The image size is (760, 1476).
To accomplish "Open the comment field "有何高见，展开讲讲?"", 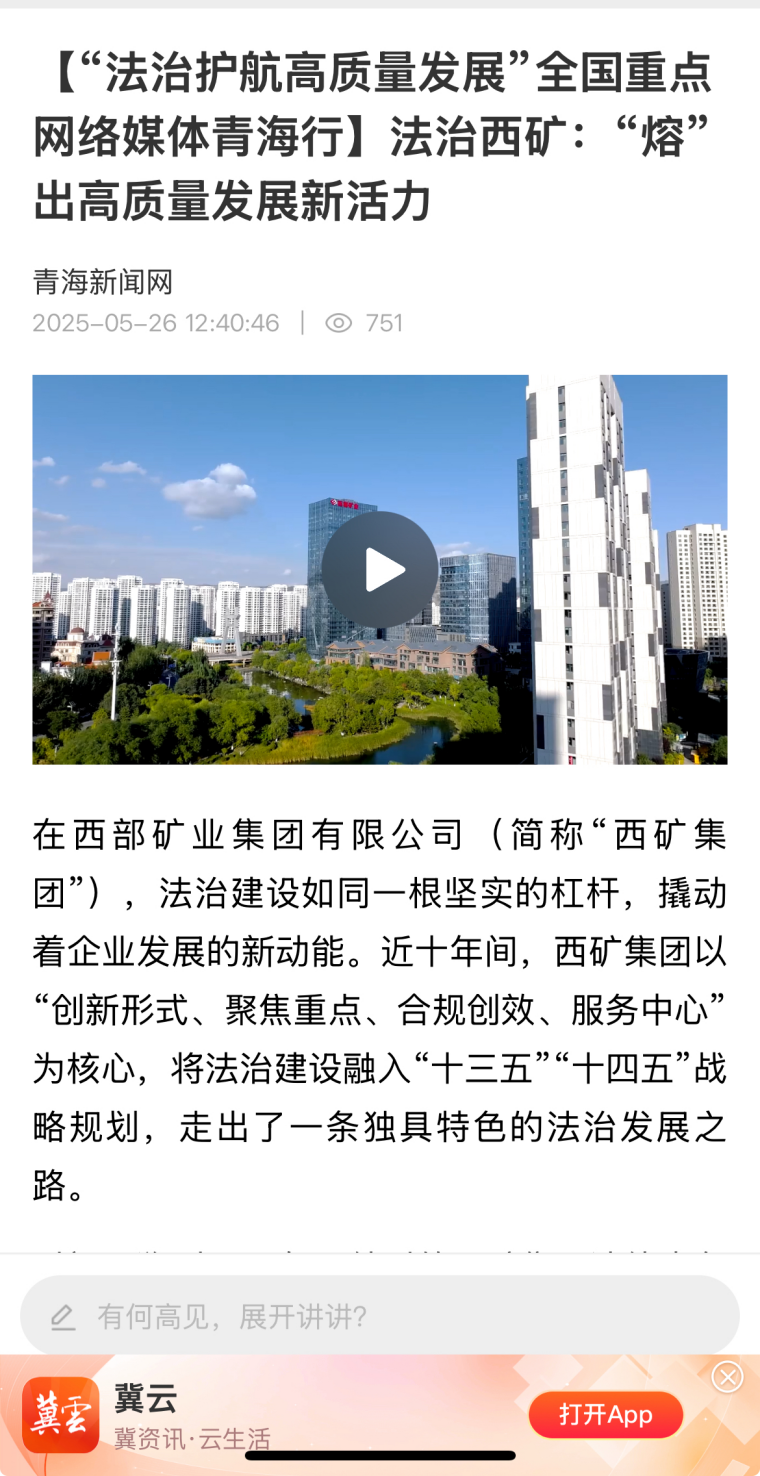I will coord(380,1316).
